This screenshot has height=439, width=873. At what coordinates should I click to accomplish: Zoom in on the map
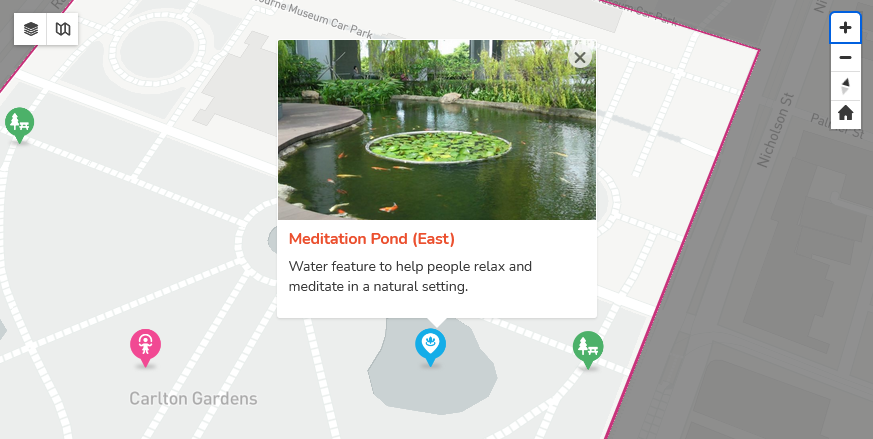coord(845,28)
